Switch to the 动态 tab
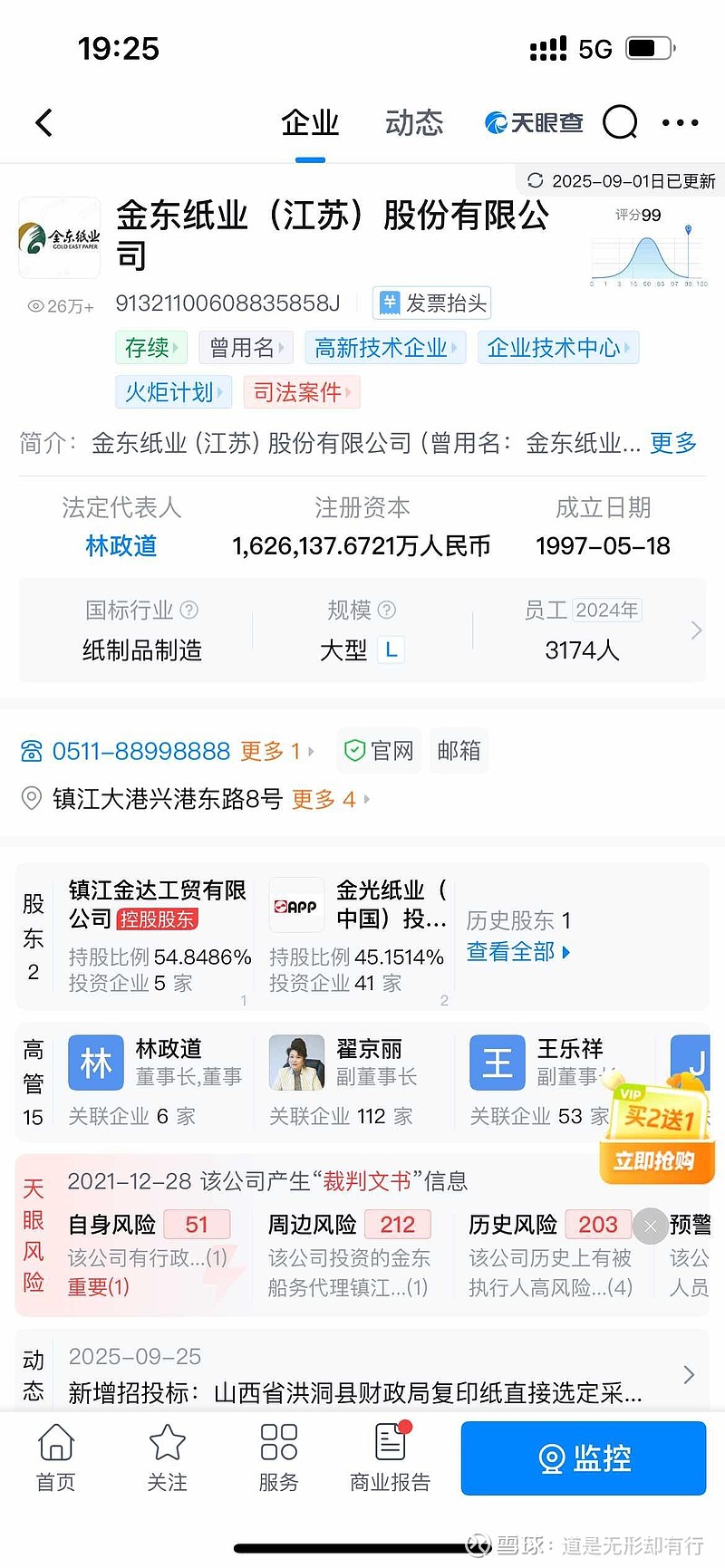This screenshot has width=725, height=1568. (414, 122)
